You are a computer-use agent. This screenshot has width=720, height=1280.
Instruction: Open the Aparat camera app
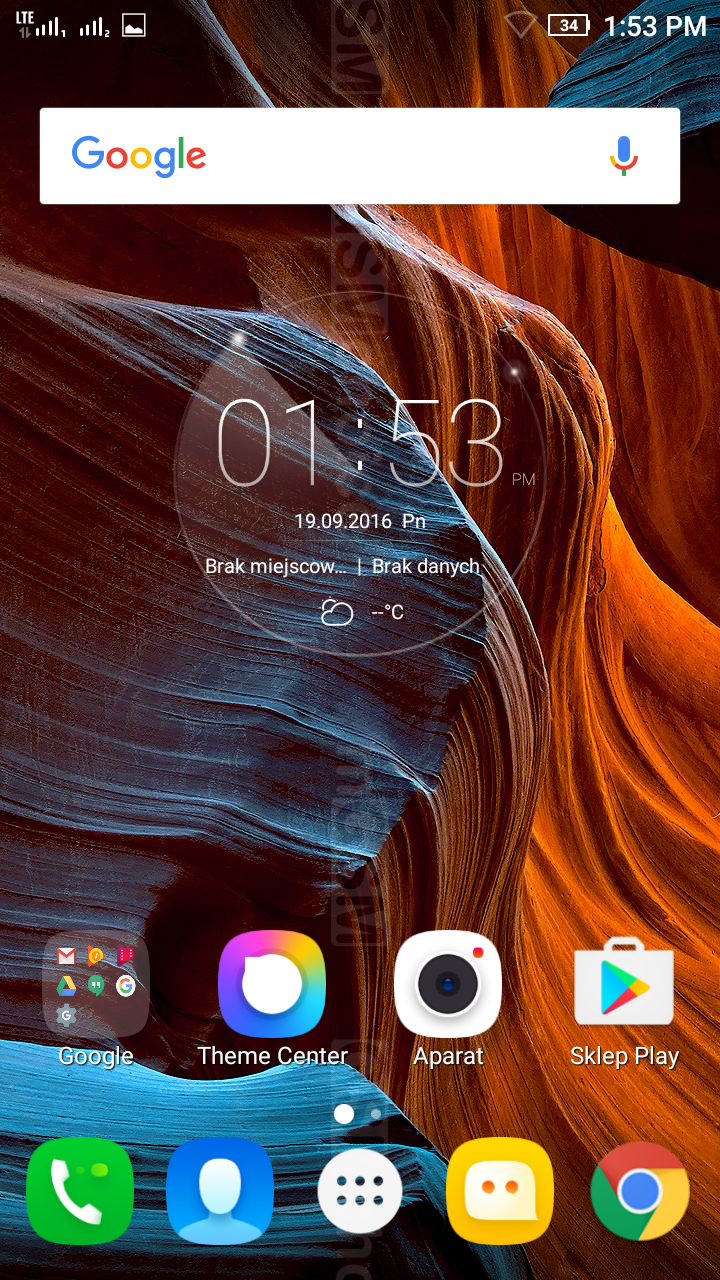[448, 986]
